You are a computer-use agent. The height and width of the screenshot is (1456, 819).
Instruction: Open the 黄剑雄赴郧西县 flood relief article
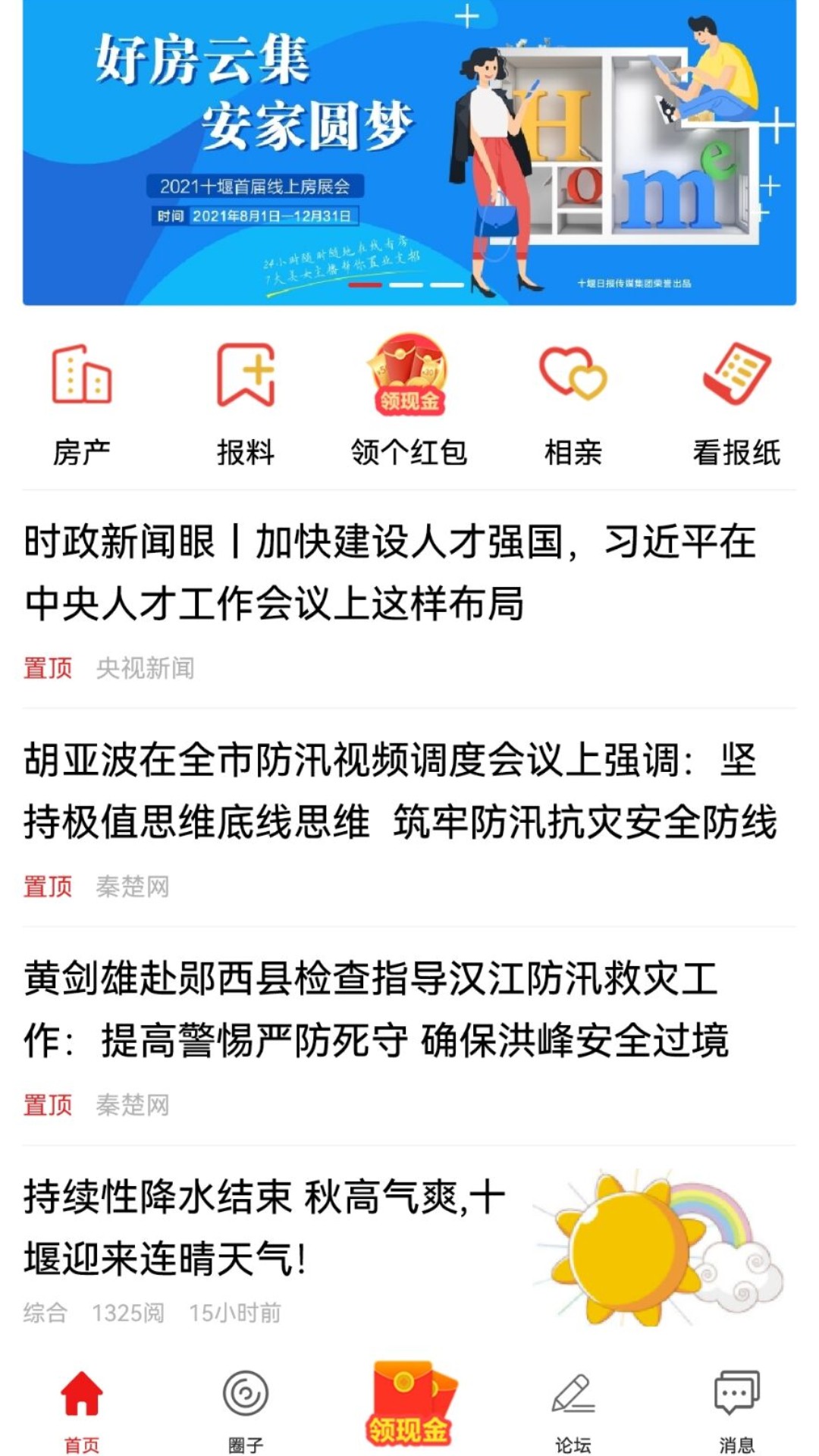(x=377, y=1009)
